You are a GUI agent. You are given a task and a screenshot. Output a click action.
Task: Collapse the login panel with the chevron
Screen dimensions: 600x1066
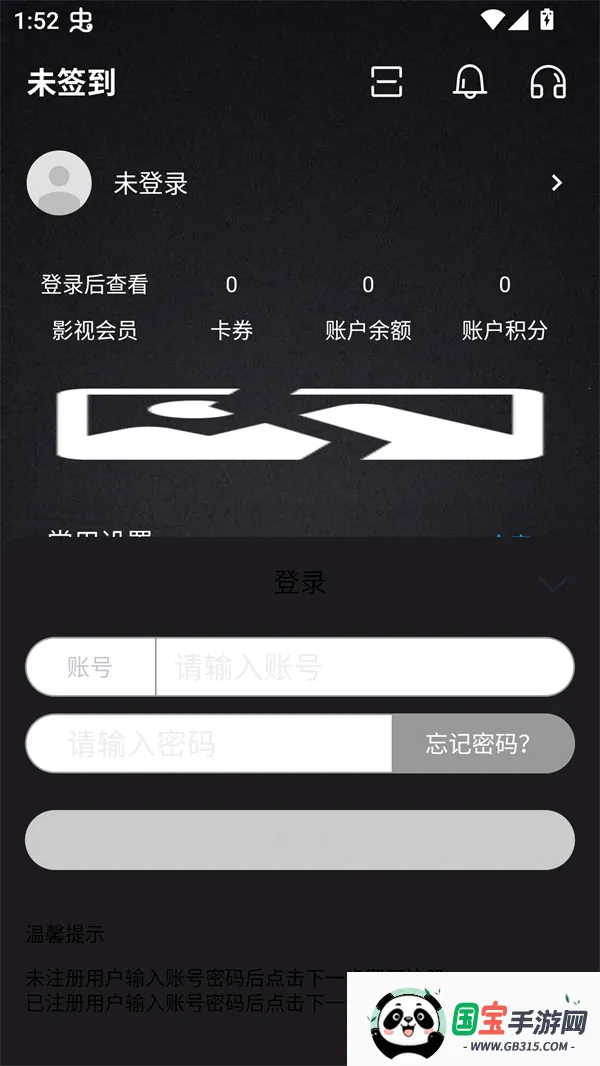[554, 584]
